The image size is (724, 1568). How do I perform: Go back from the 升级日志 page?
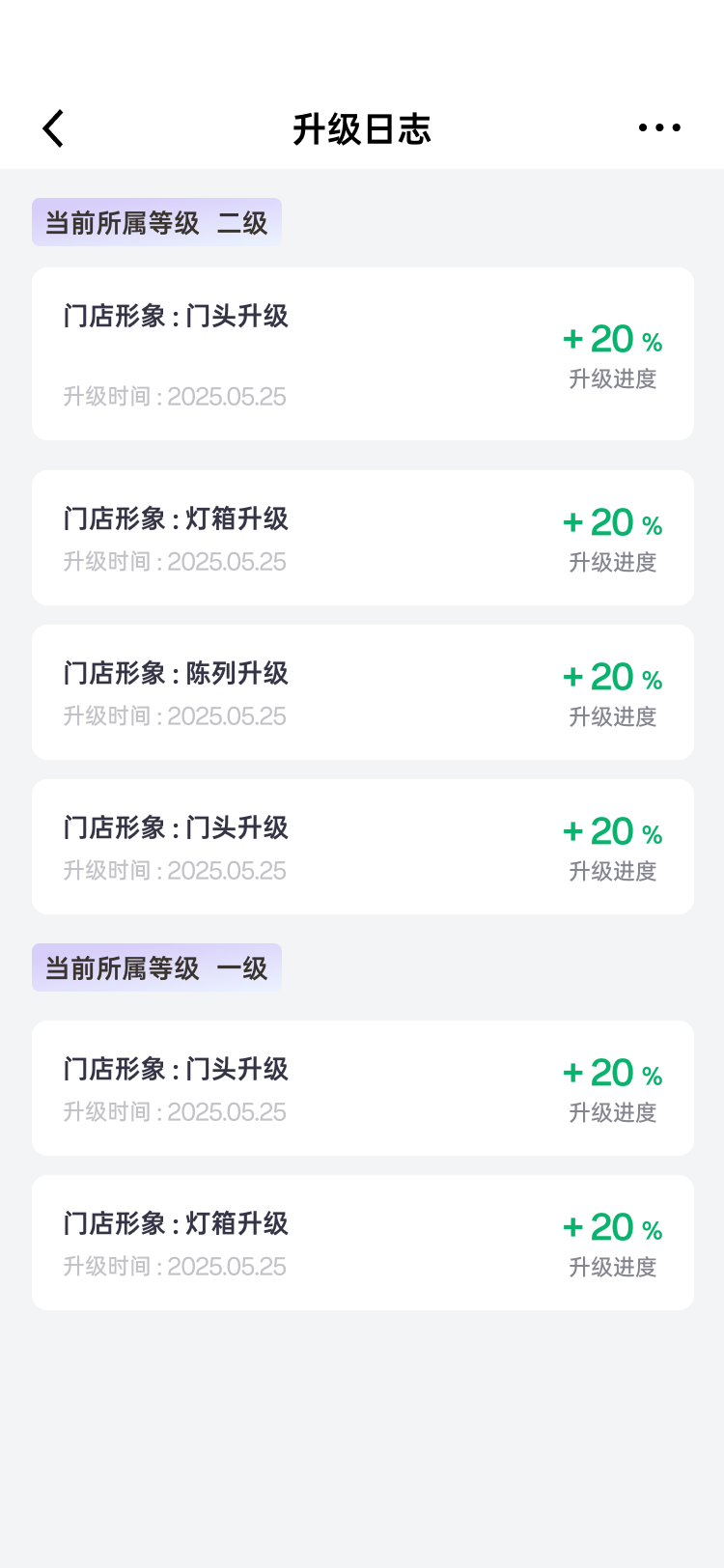pyautogui.click(x=54, y=128)
